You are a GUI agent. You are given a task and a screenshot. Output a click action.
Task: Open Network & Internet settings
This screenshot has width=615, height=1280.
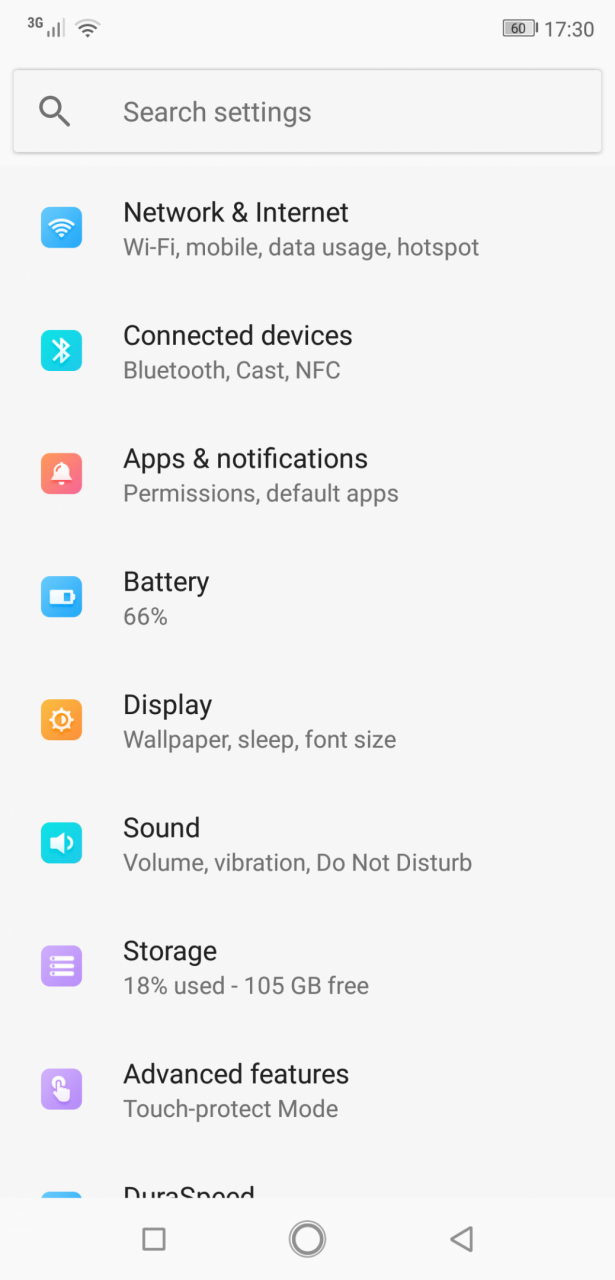[x=307, y=228]
